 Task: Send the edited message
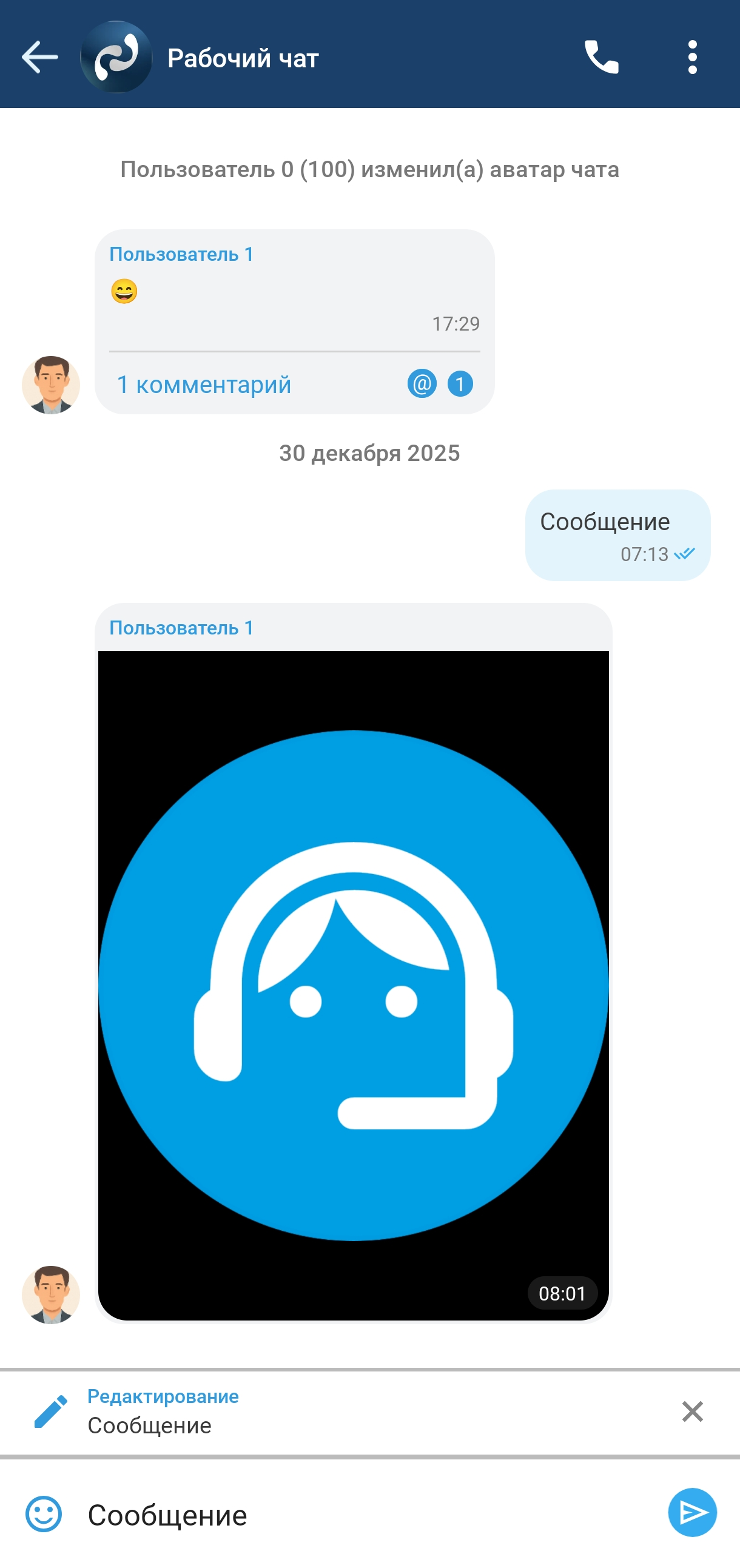click(692, 1513)
